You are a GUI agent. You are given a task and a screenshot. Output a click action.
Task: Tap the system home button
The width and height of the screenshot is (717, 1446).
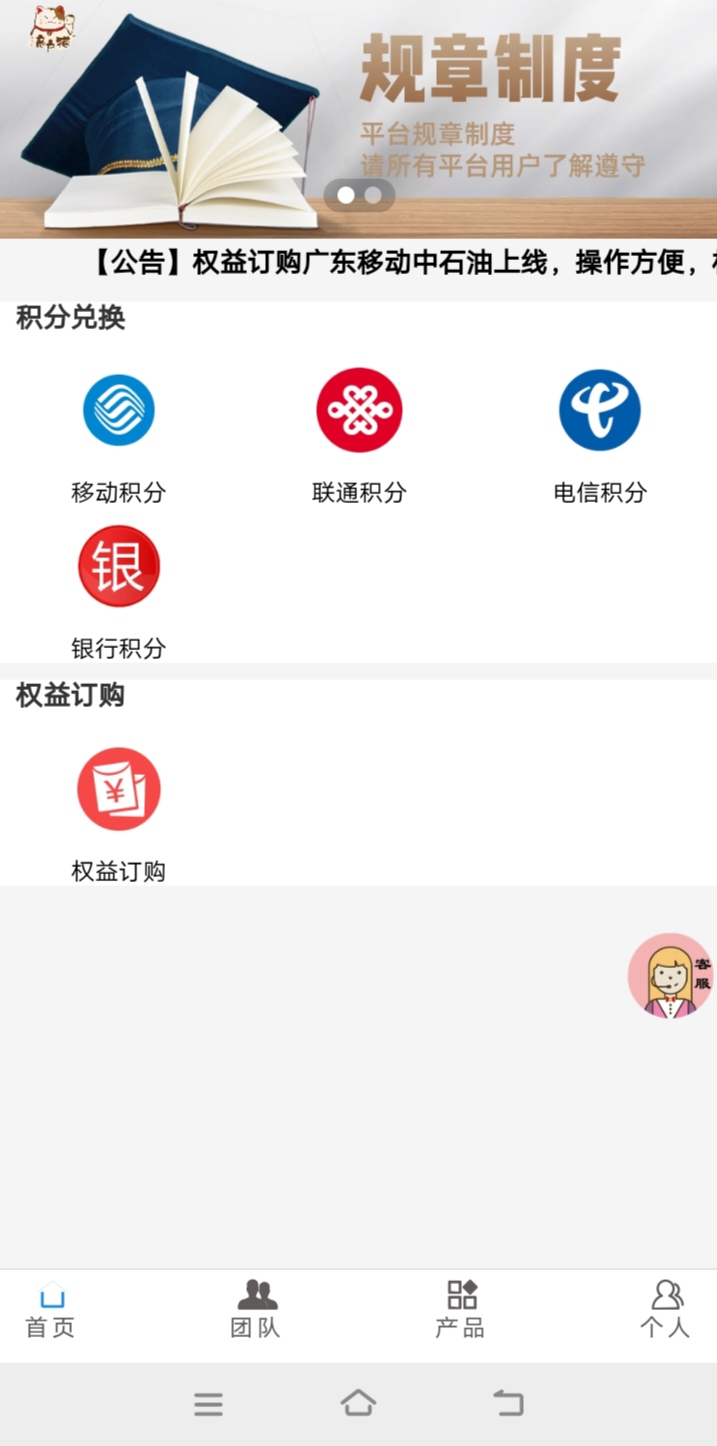tap(358, 1403)
